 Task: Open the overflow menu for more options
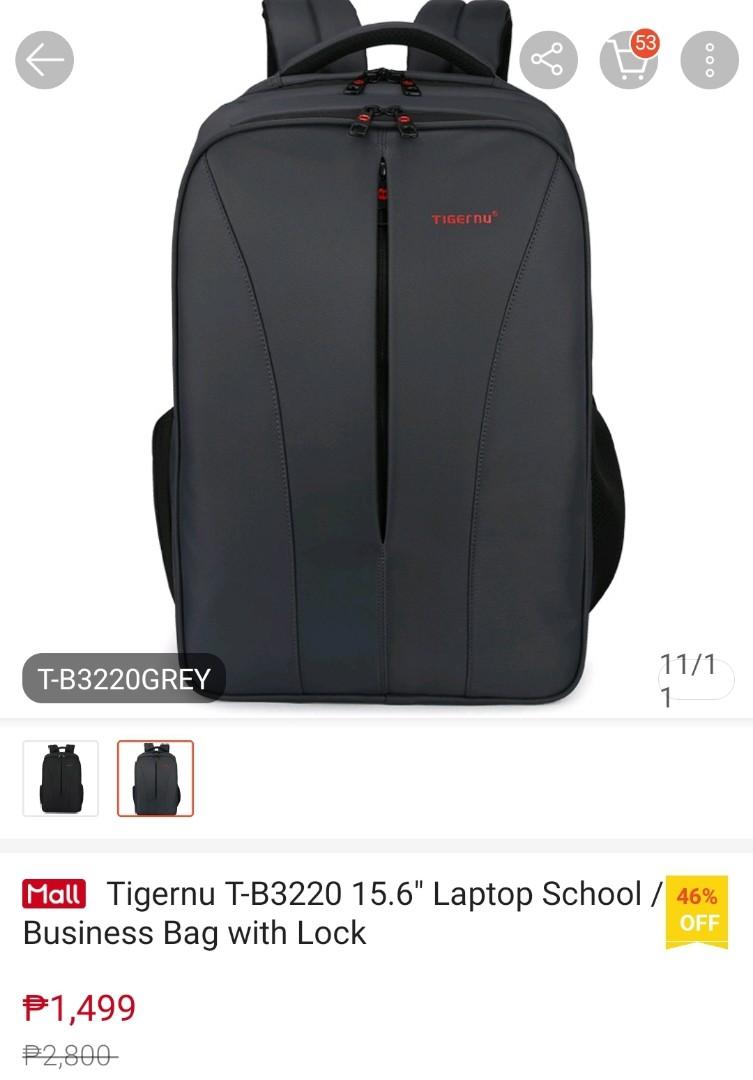pos(710,59)
